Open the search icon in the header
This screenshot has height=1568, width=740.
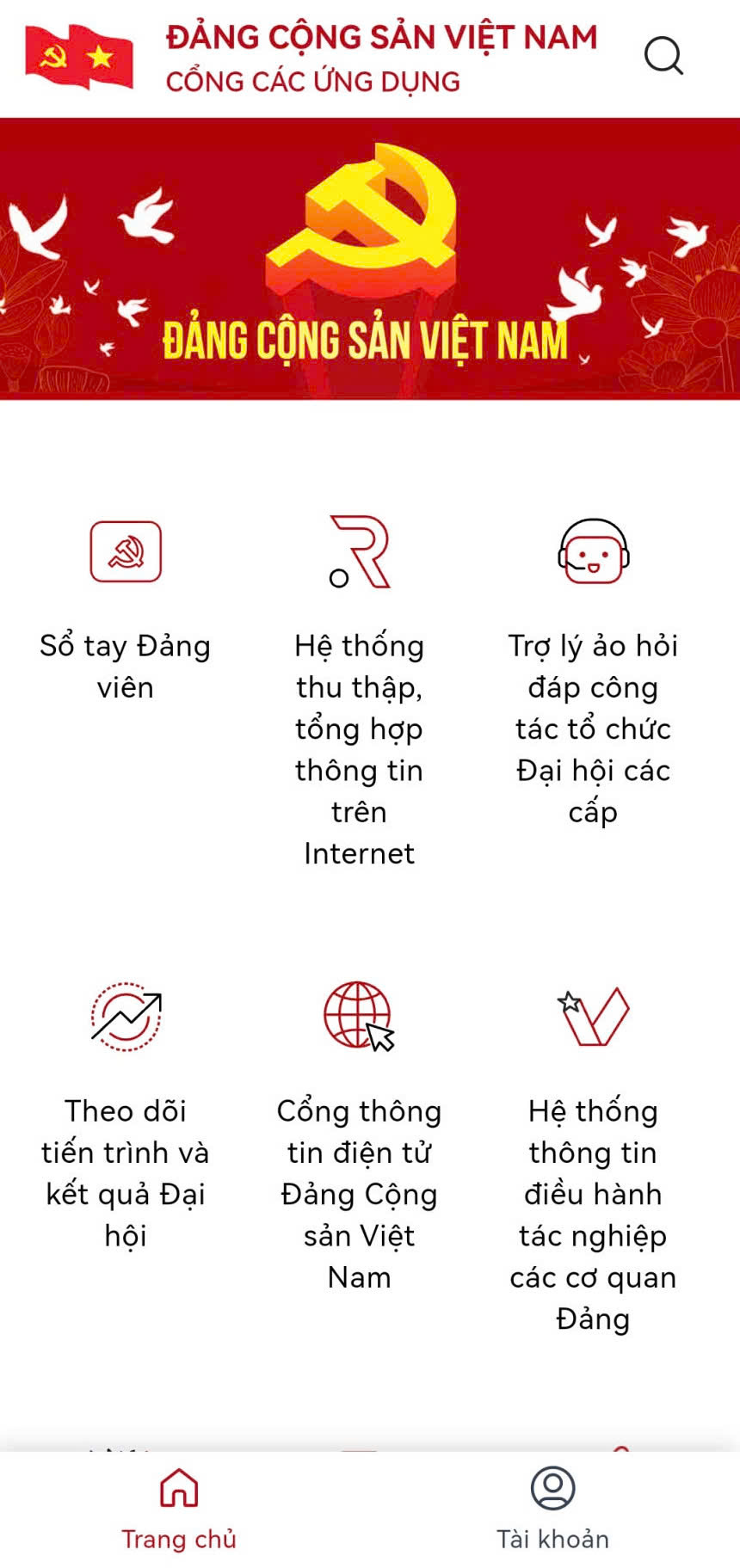coord(663,57)
